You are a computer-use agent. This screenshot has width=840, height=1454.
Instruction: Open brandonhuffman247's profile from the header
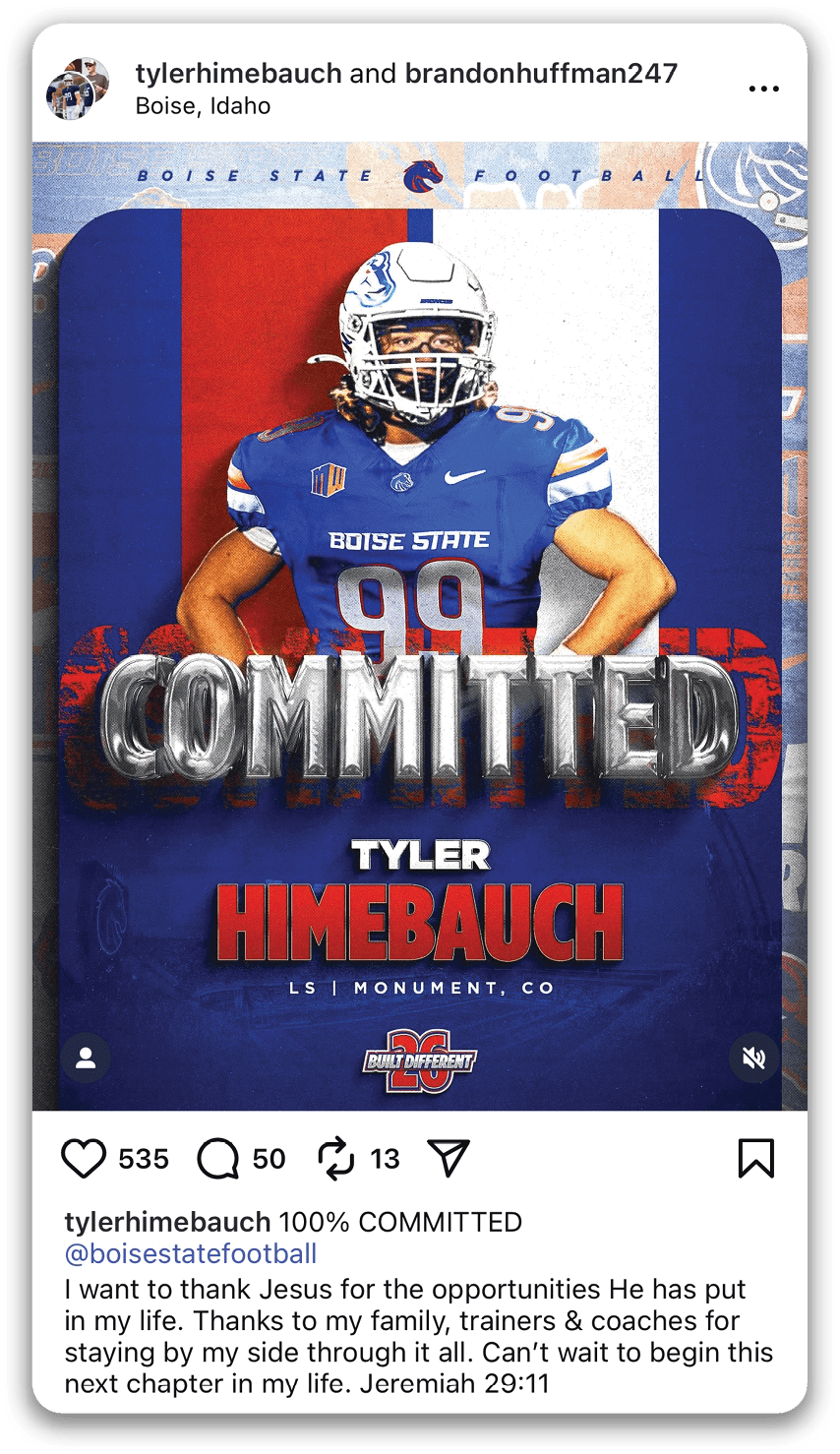pos(541,74)
